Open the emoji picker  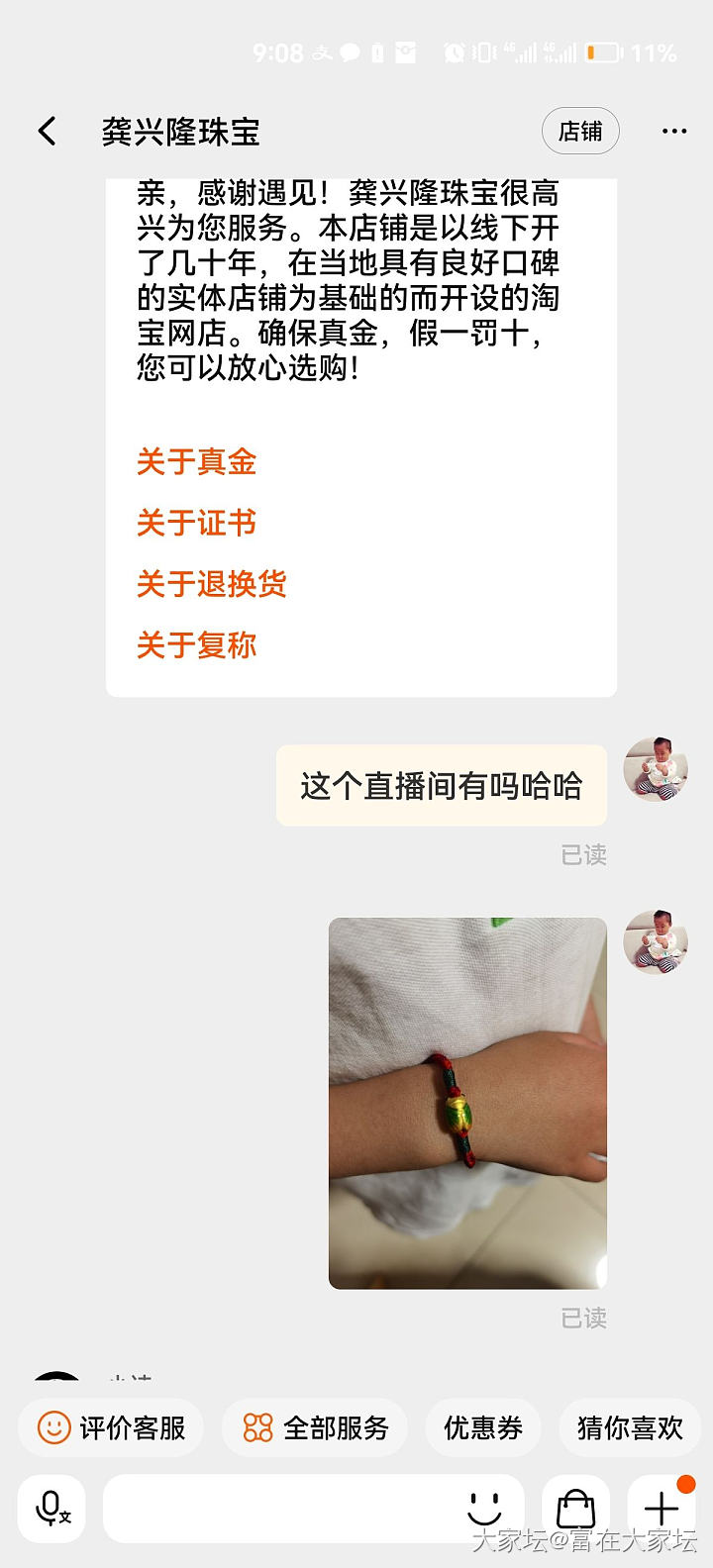484,1509
